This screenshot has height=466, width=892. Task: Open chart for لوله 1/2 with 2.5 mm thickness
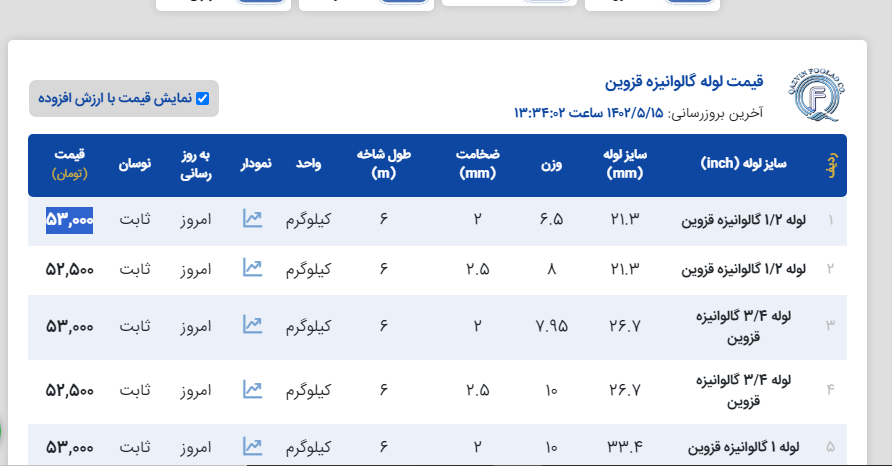coord(253,268)
